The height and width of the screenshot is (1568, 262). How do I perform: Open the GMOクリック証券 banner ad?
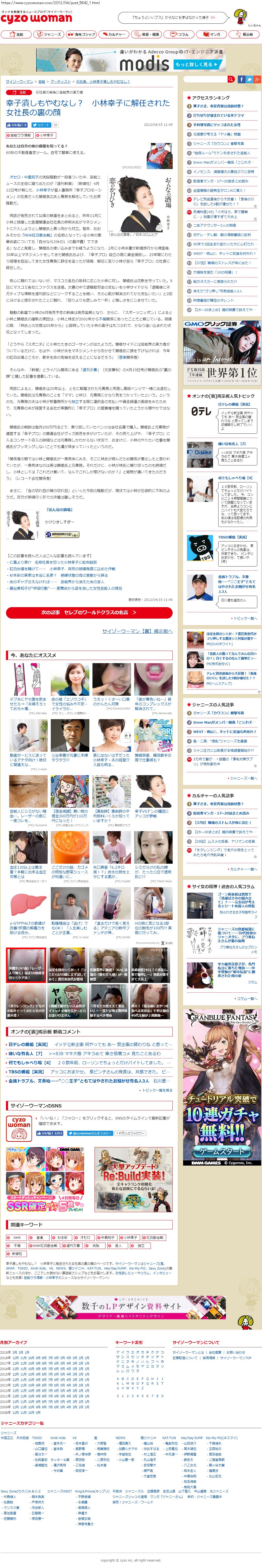pyautogui.click(x=222, y=351)
